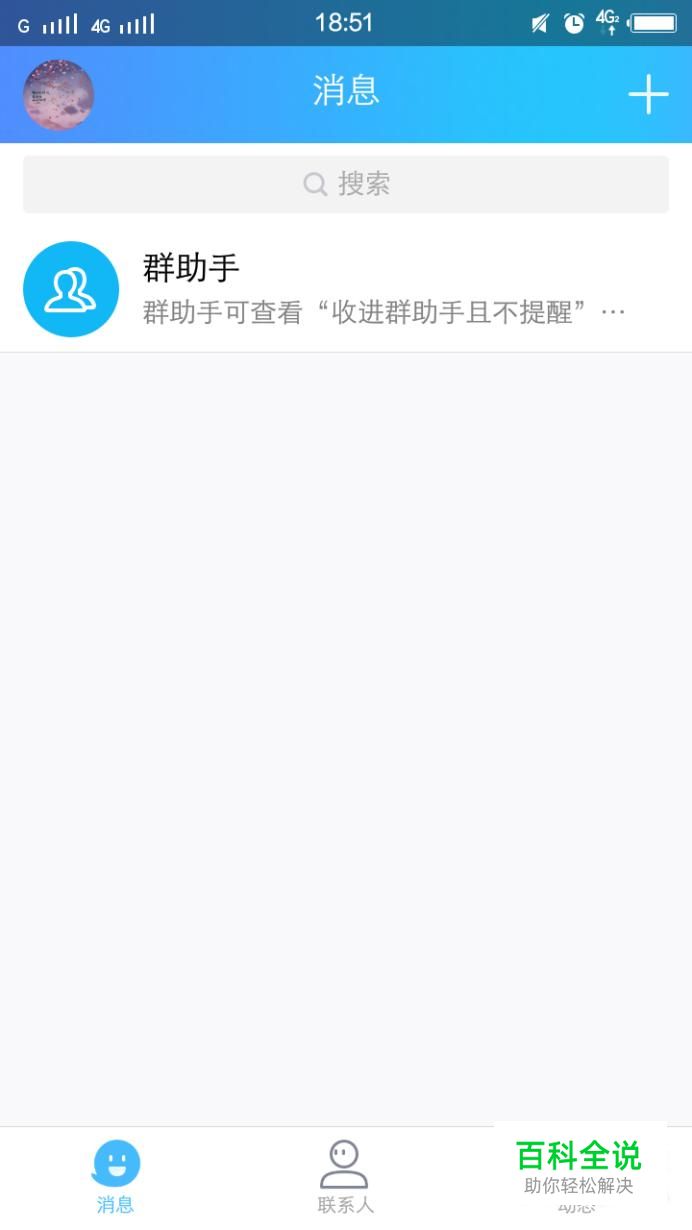Open the 群助手 conversation
Image resolution: width=692 pixels, height=1230 pixels.
pyautogui.click(x=346, y=290)
